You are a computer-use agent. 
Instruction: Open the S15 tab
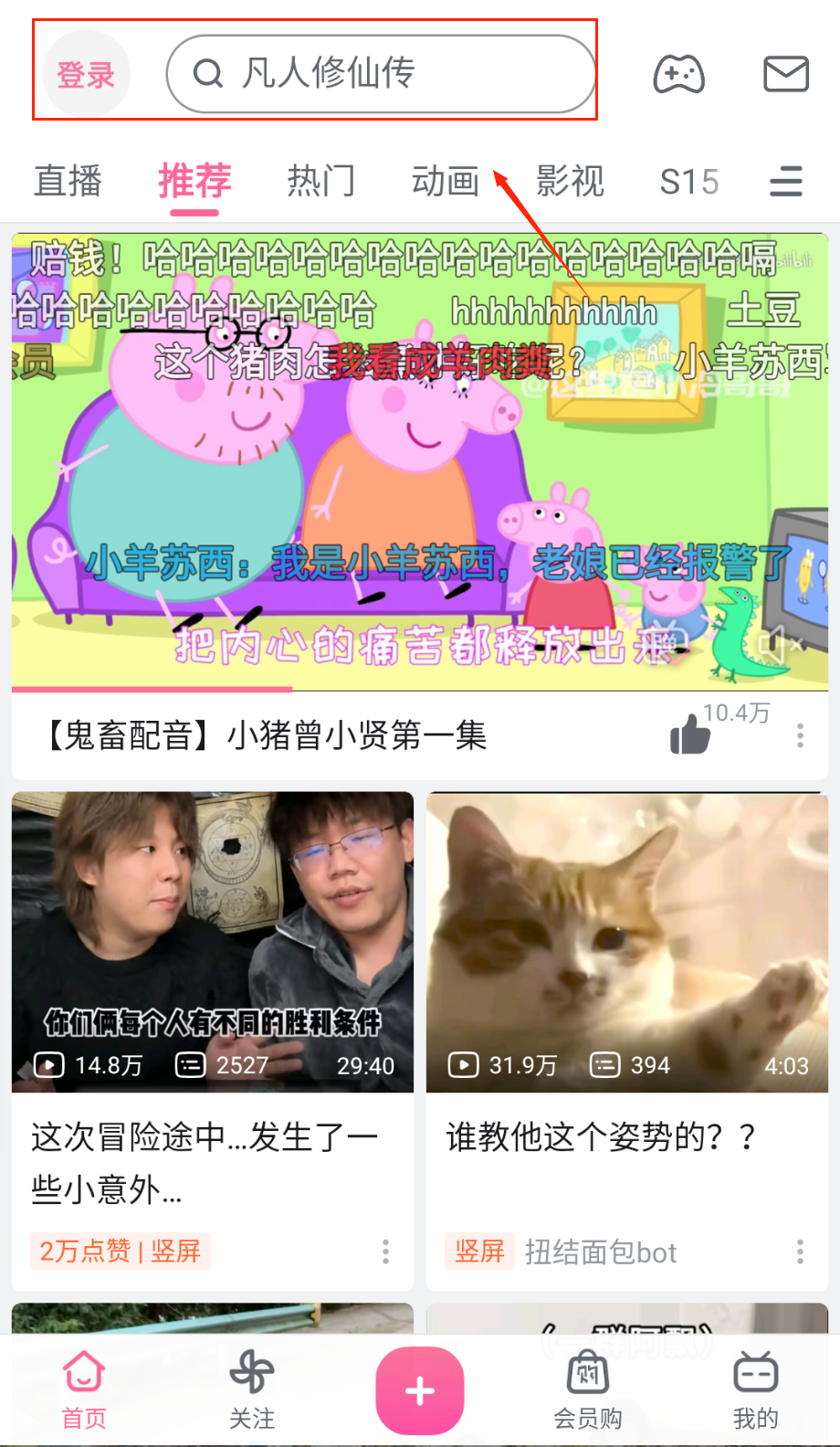click(689, 182)
